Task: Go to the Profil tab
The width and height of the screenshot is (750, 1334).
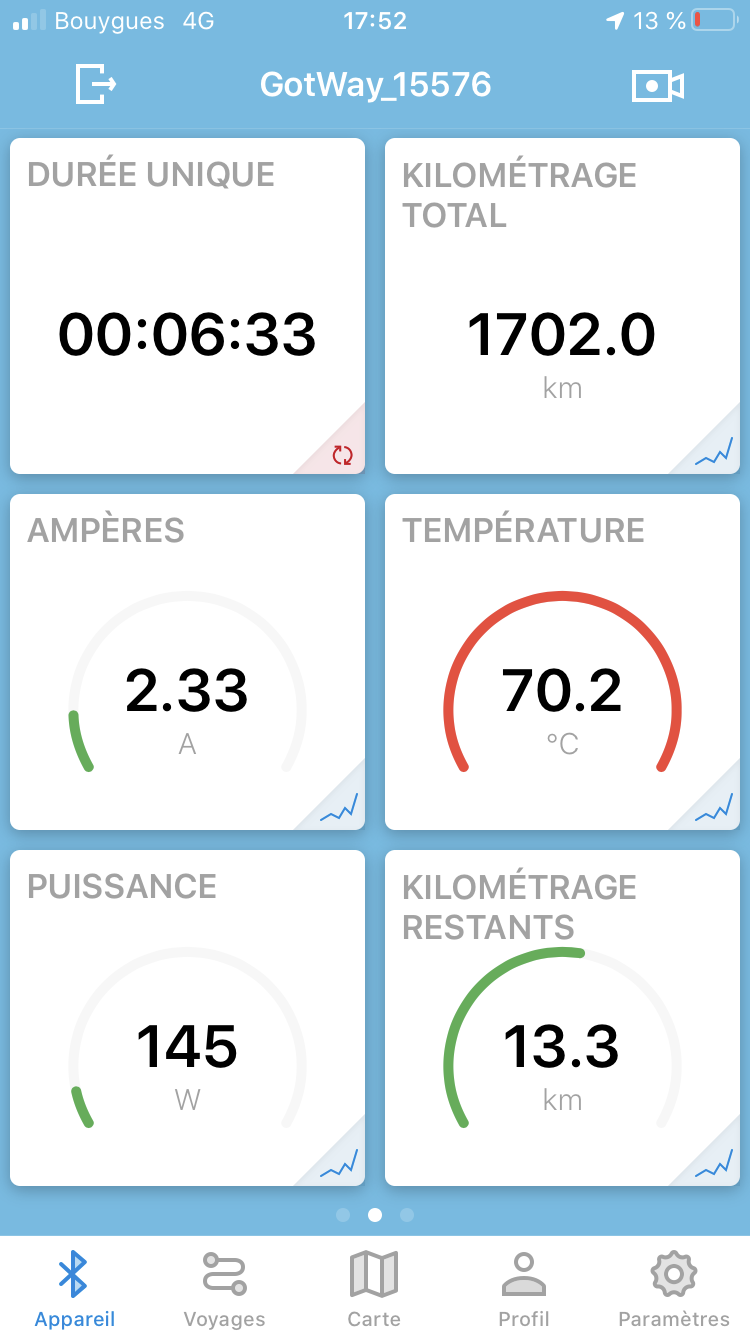Action: pyautogui.click(x=524, y=1290)
